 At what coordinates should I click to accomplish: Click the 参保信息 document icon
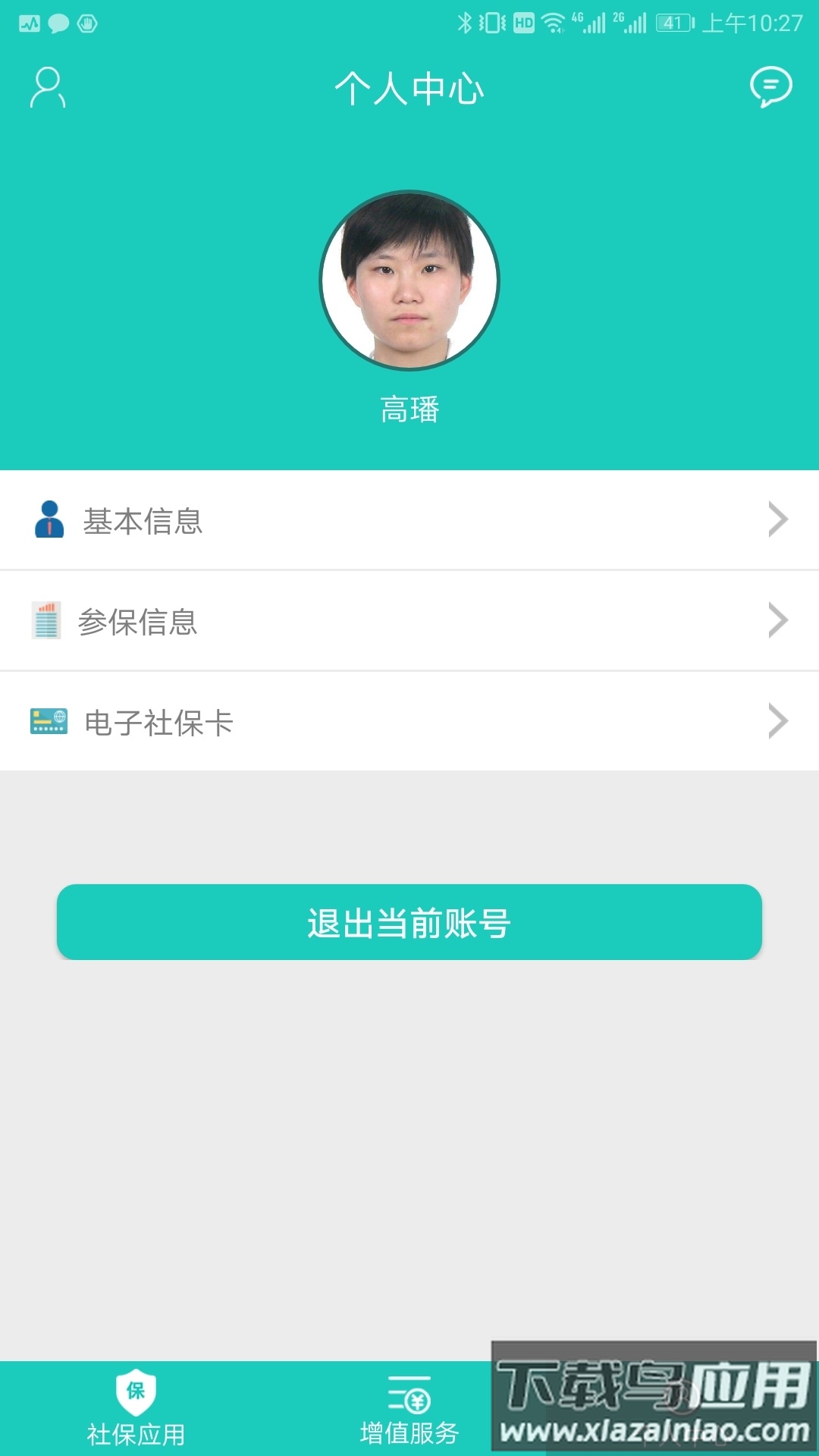point(47,620)
